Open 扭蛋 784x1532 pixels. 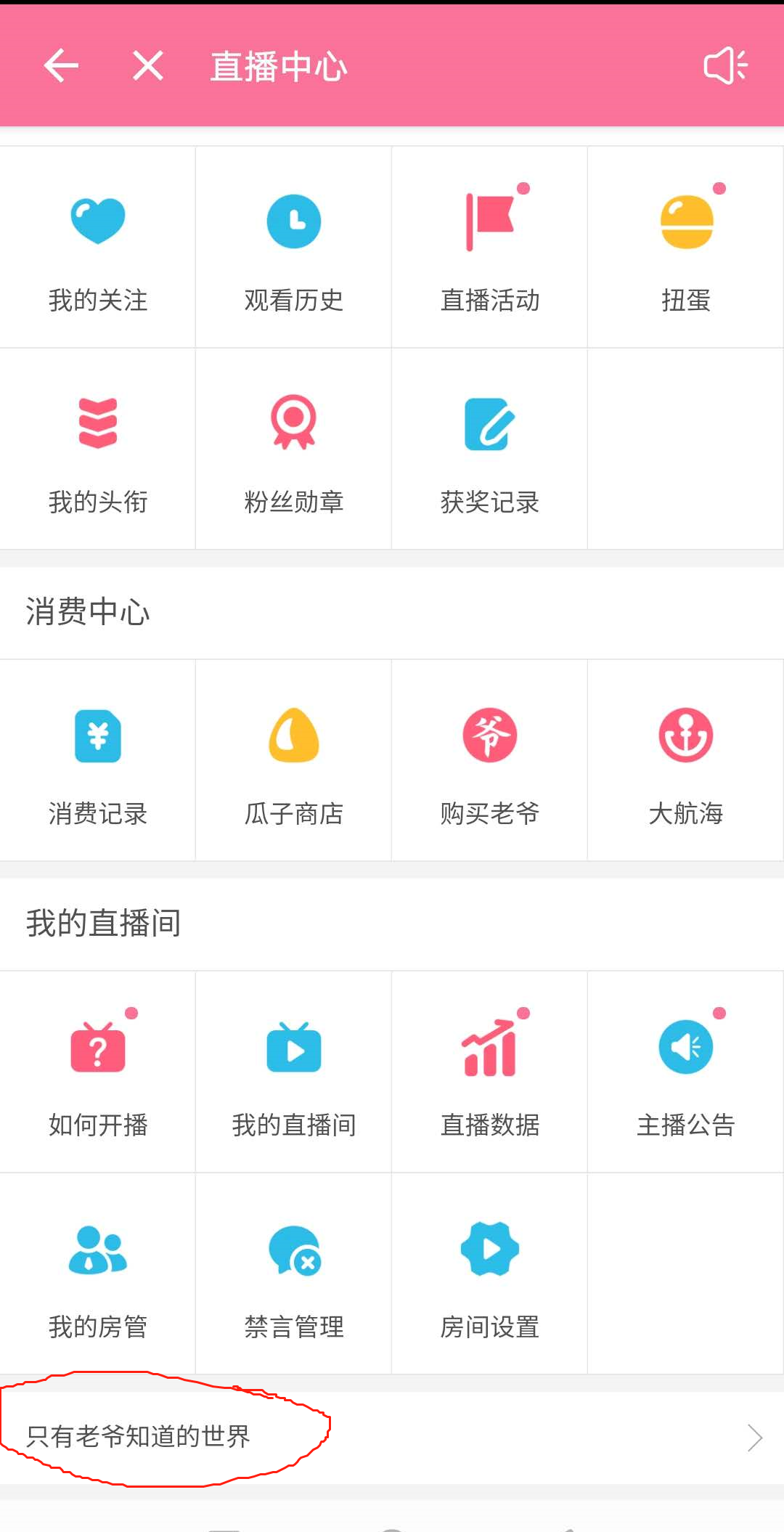(685, 248)
